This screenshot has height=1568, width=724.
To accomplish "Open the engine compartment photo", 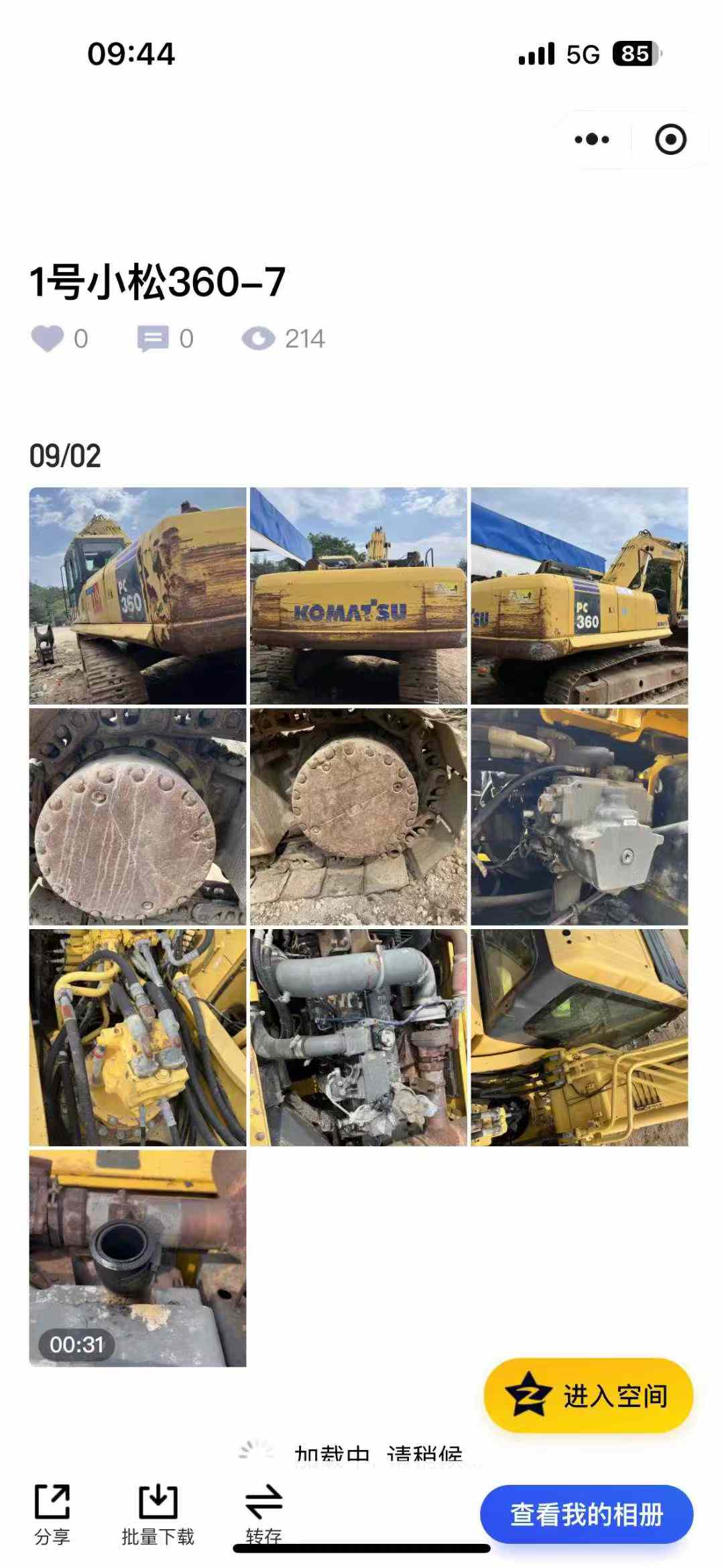I will [358, 1037].
